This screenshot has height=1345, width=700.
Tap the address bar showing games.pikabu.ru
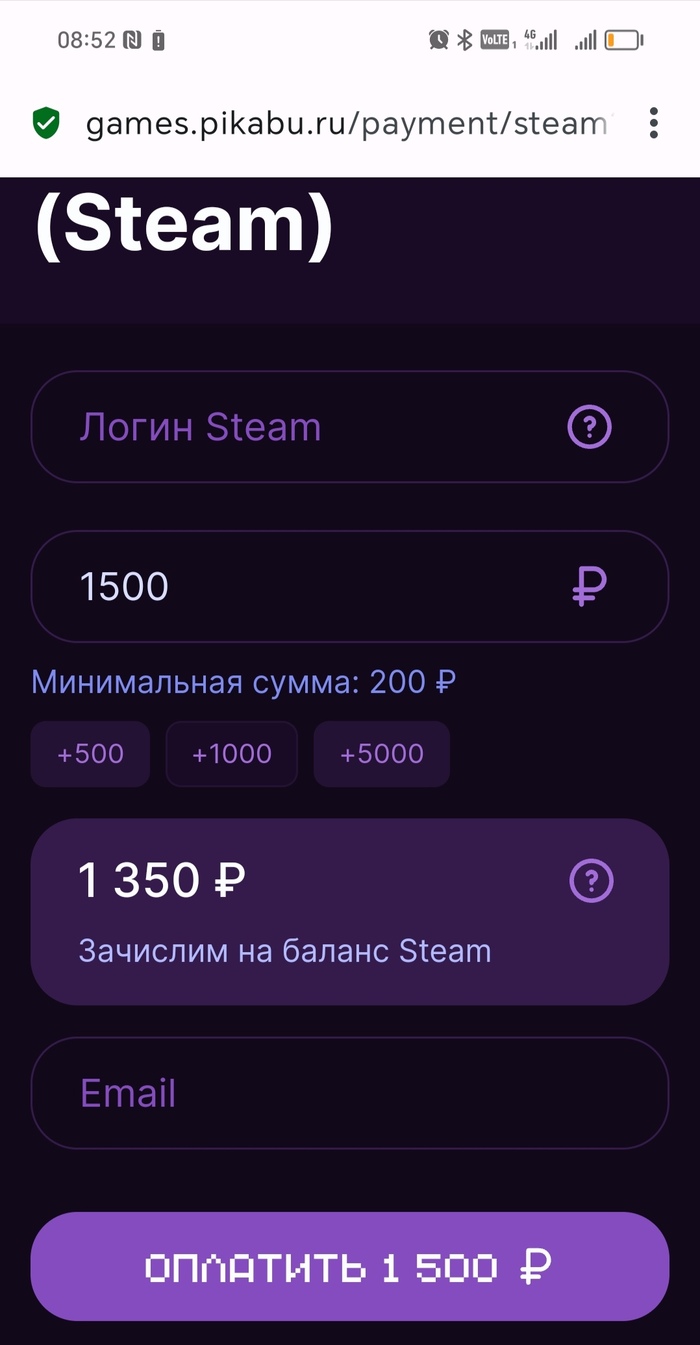tap(345, 124)
